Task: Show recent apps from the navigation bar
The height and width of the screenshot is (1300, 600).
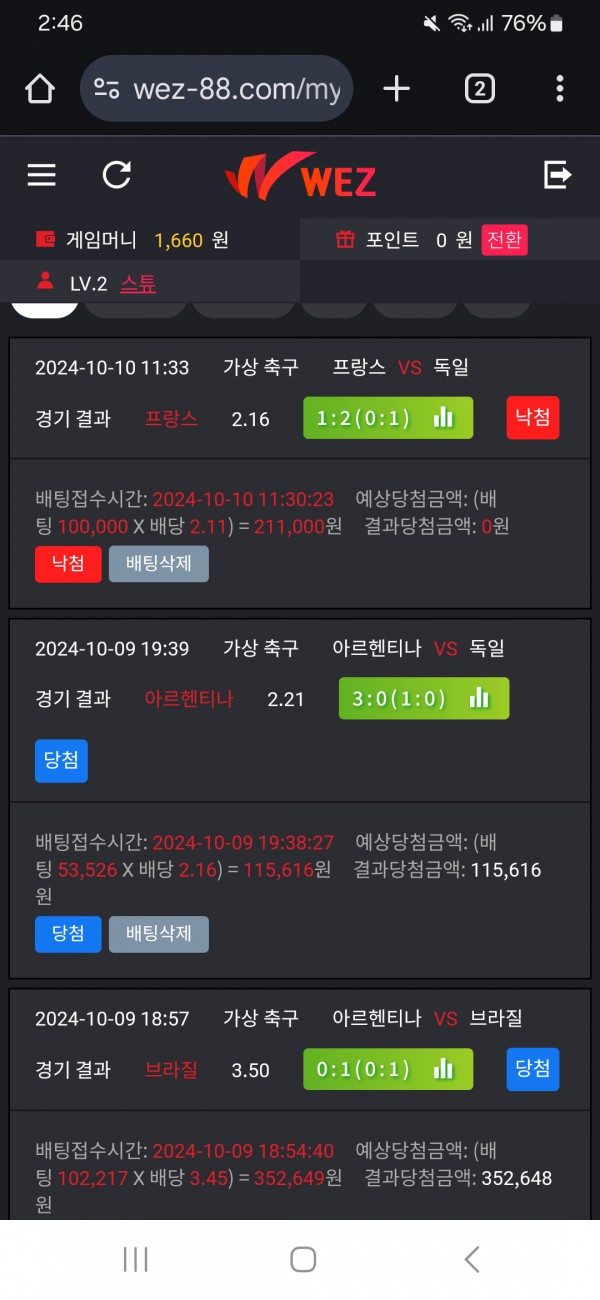Action: 135,1259
